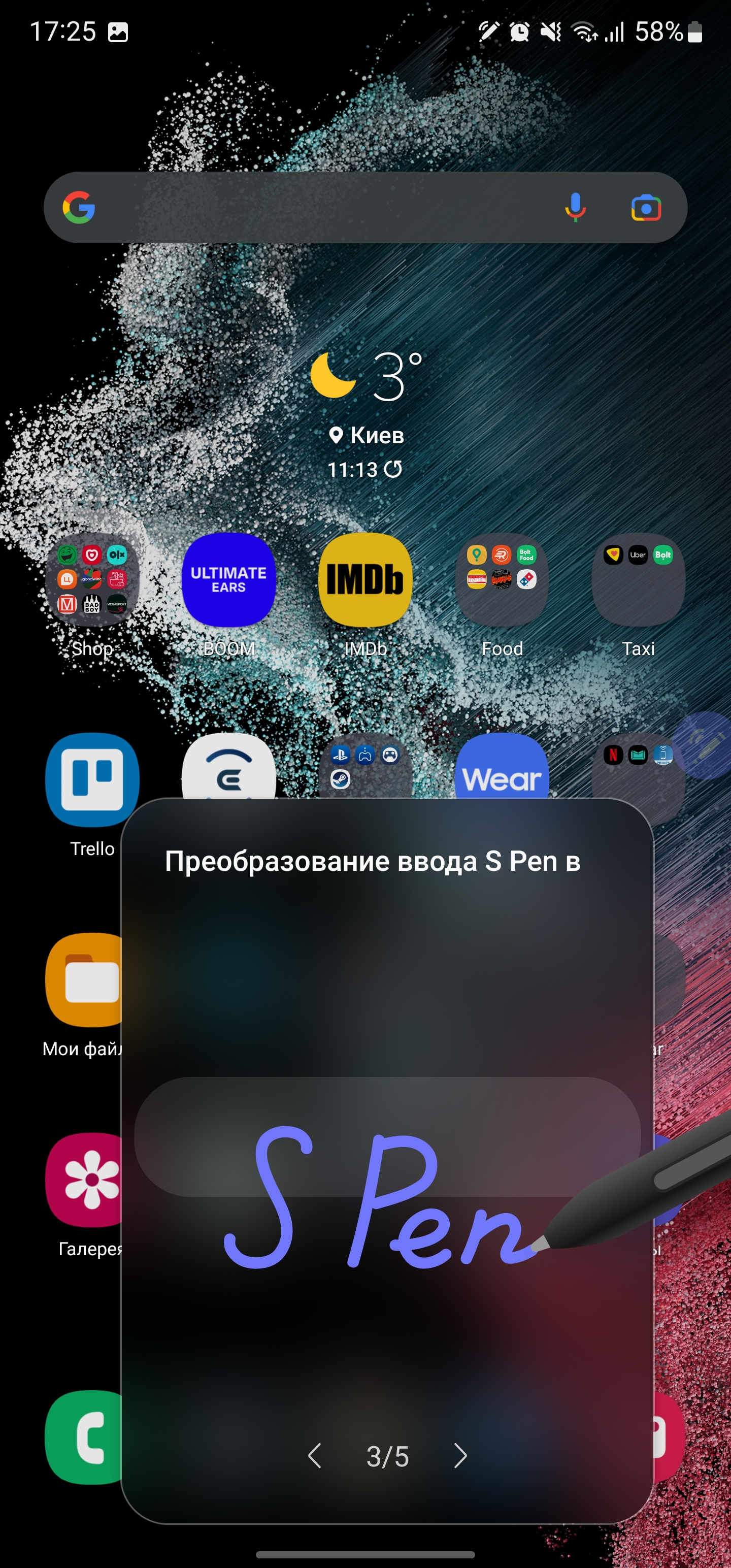731x1568 pixels.
Task: Open the Wear app
Action: [502, 770]
